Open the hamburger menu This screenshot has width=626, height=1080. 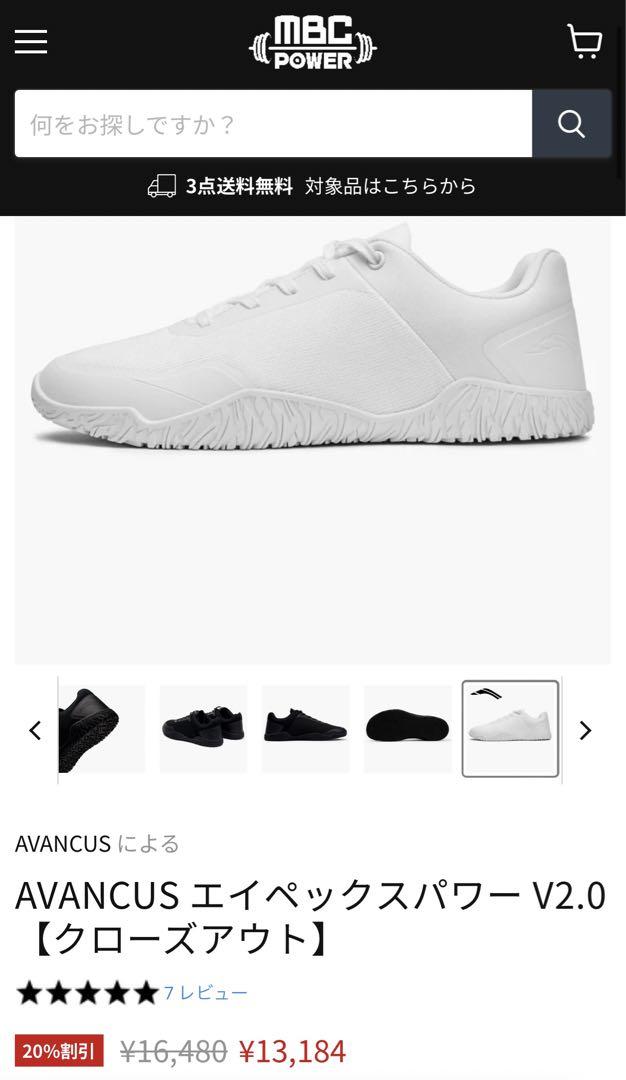(x=31, y=41)
